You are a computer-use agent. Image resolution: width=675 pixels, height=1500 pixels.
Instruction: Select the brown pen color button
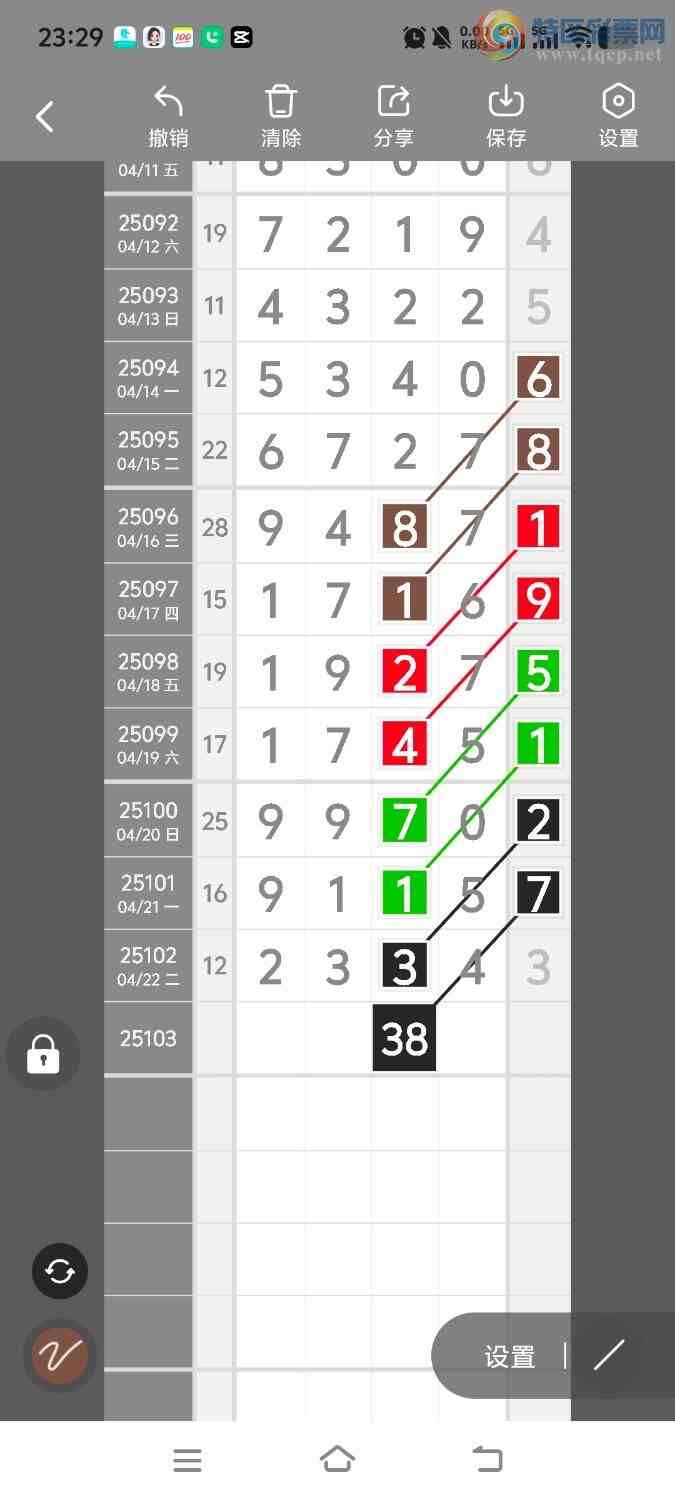[60, 1355]
